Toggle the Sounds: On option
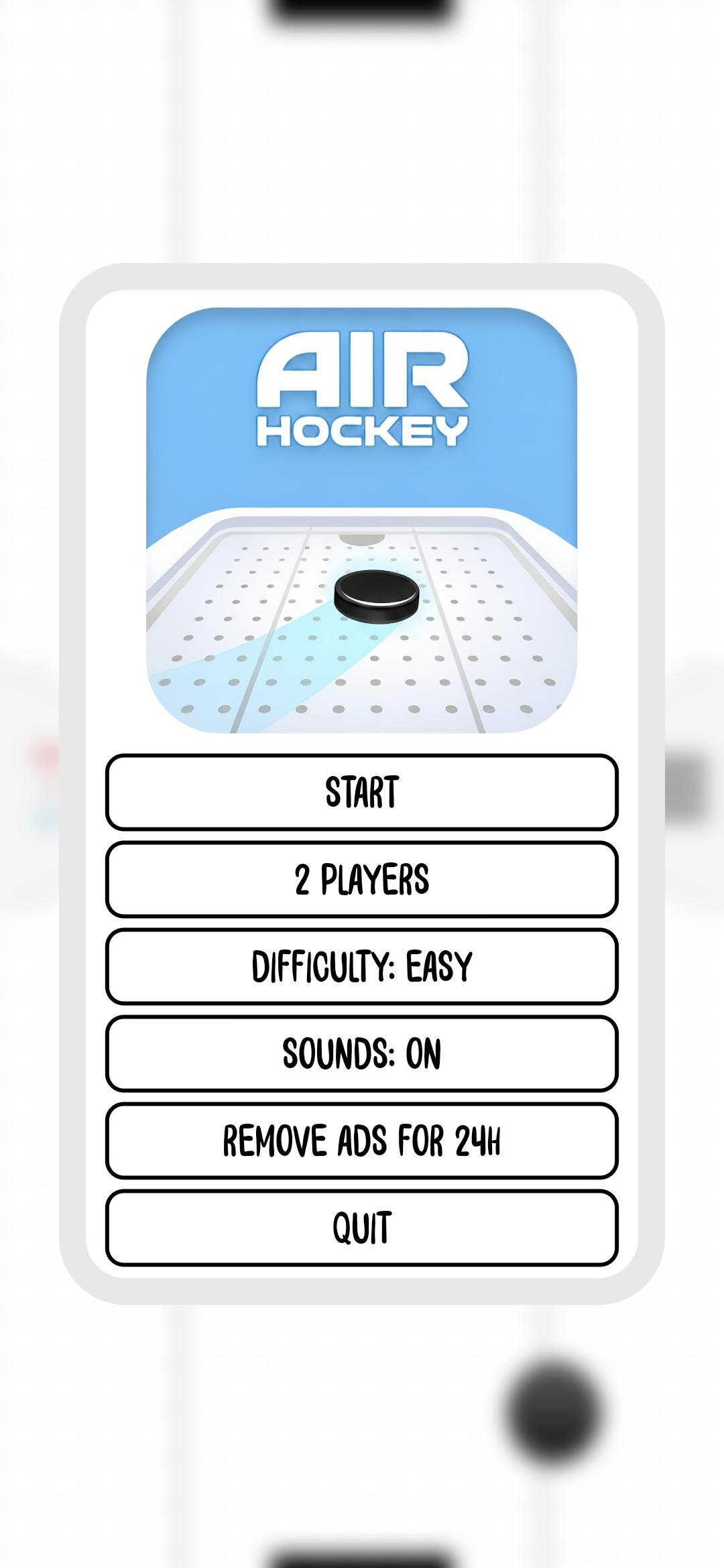Image resolution: width=724 pixels, height=1568 pixels. click(x=361, y=1053)
